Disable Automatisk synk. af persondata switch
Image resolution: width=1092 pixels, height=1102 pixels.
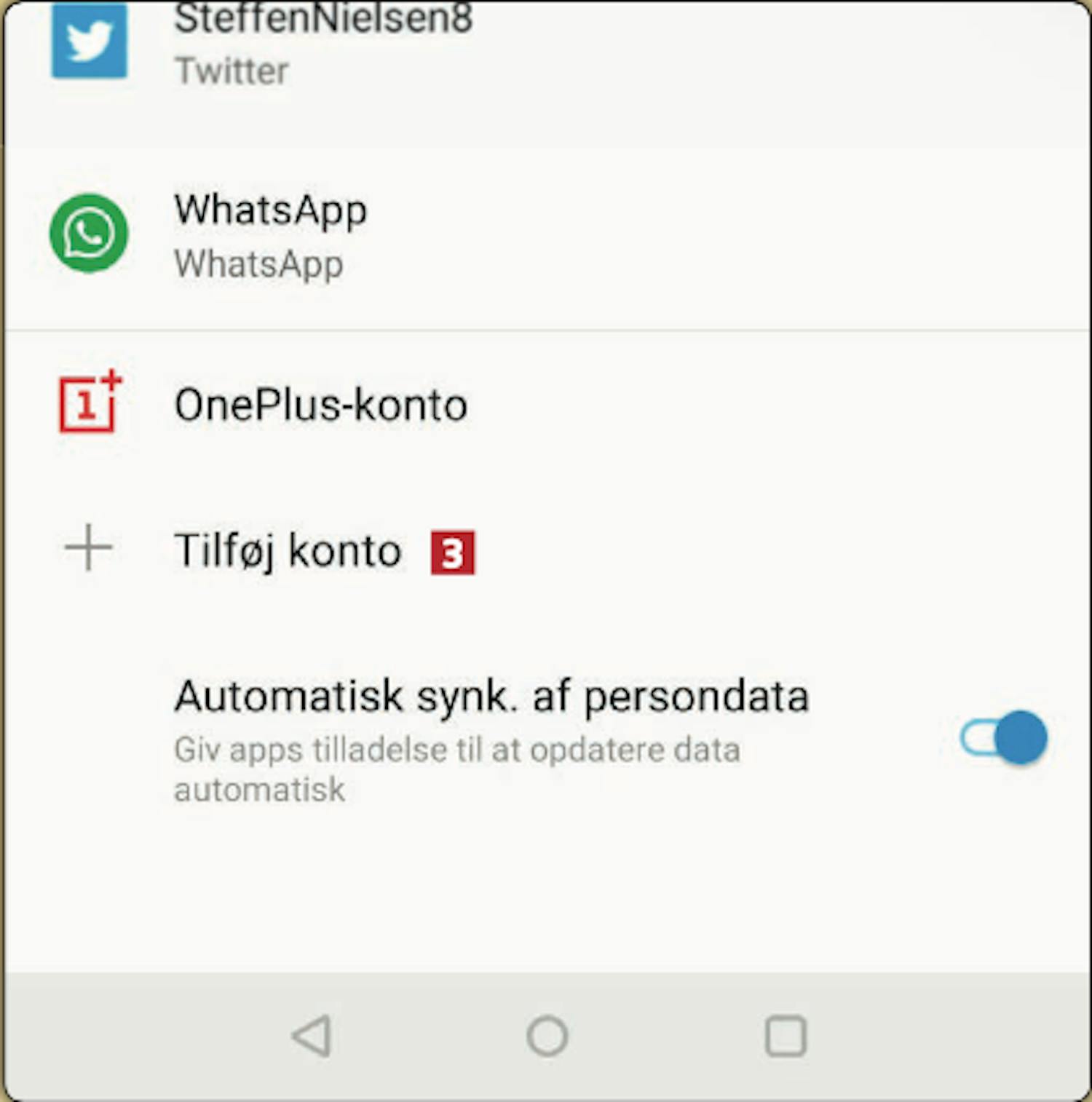pyautogui.click(x=1005, y=738)
